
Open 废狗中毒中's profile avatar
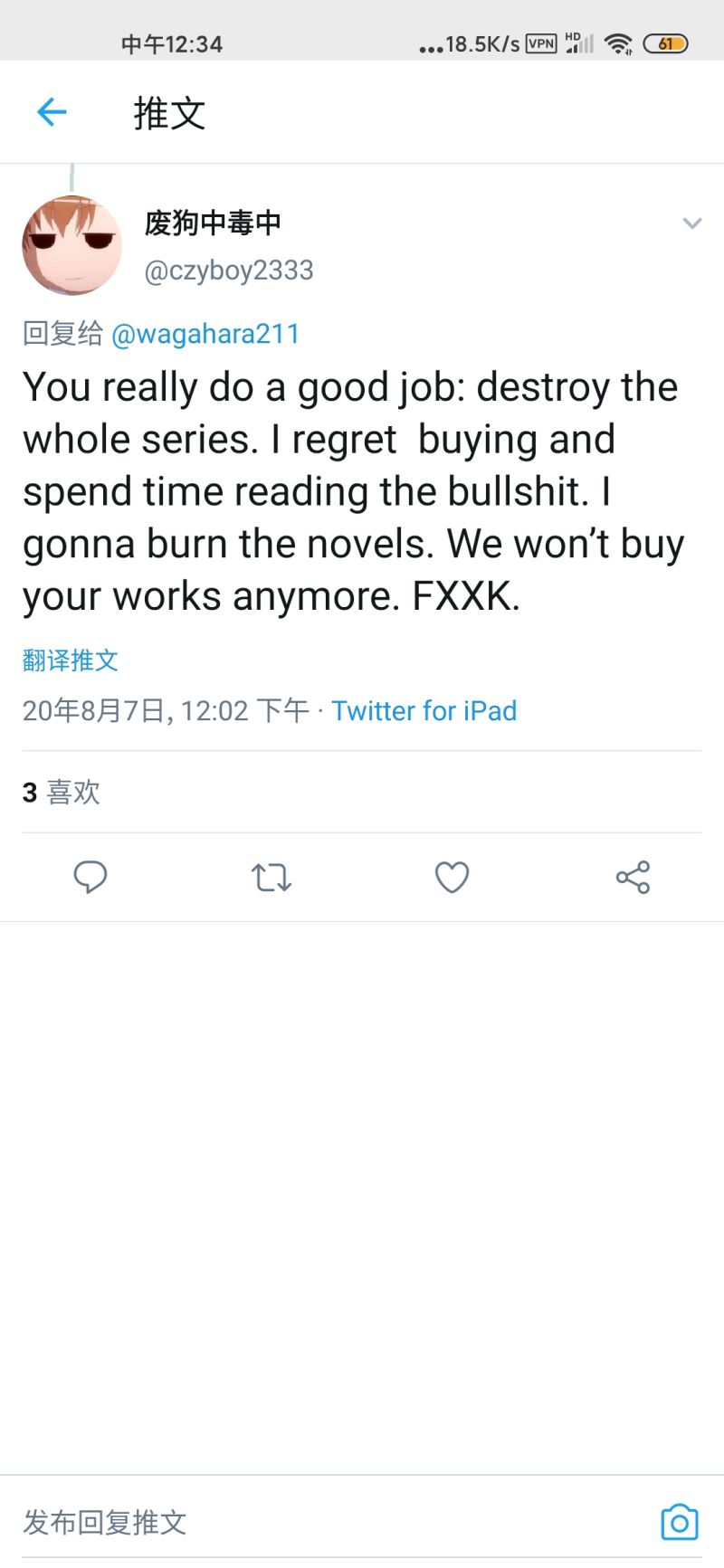coord(72,245)
